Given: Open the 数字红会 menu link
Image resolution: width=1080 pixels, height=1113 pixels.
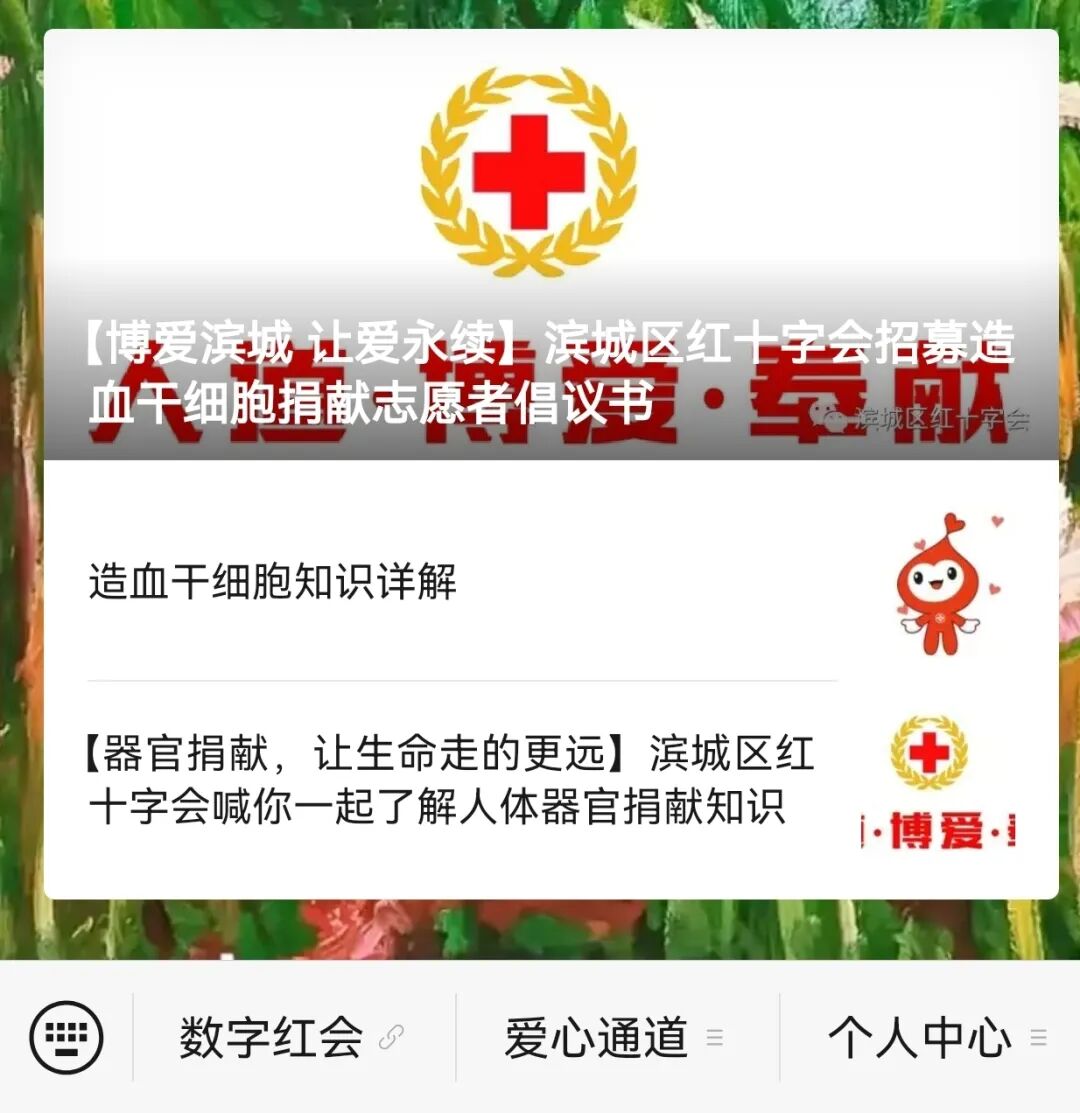Looking at the screenshot, I should click(x=292, y=1038).
